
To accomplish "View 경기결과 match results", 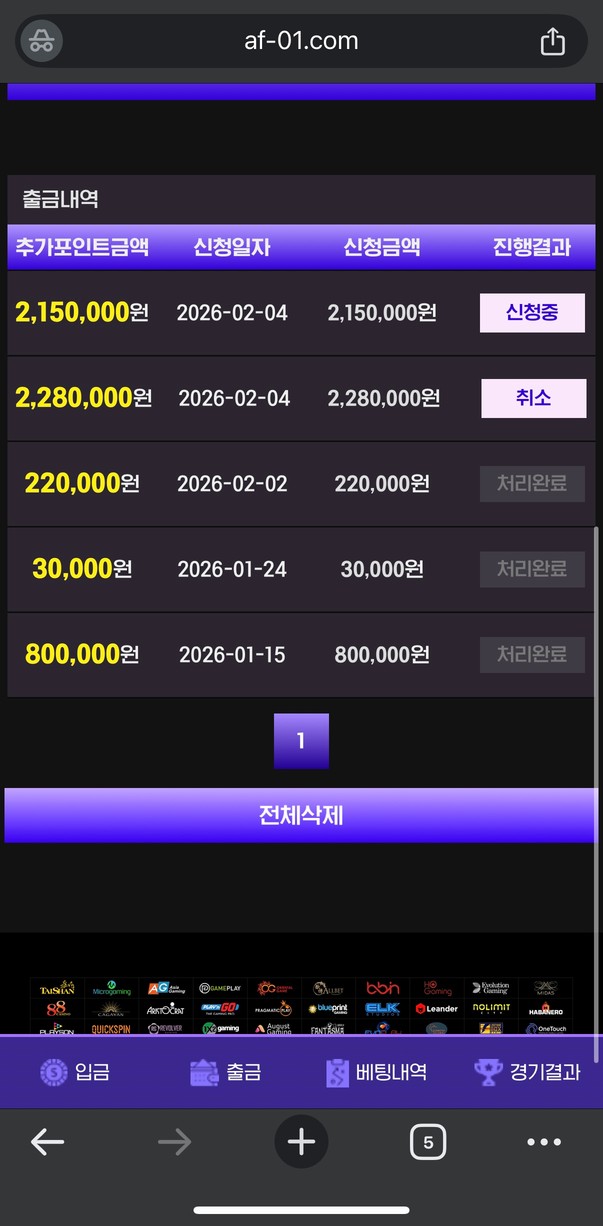I will [527, 1072].
